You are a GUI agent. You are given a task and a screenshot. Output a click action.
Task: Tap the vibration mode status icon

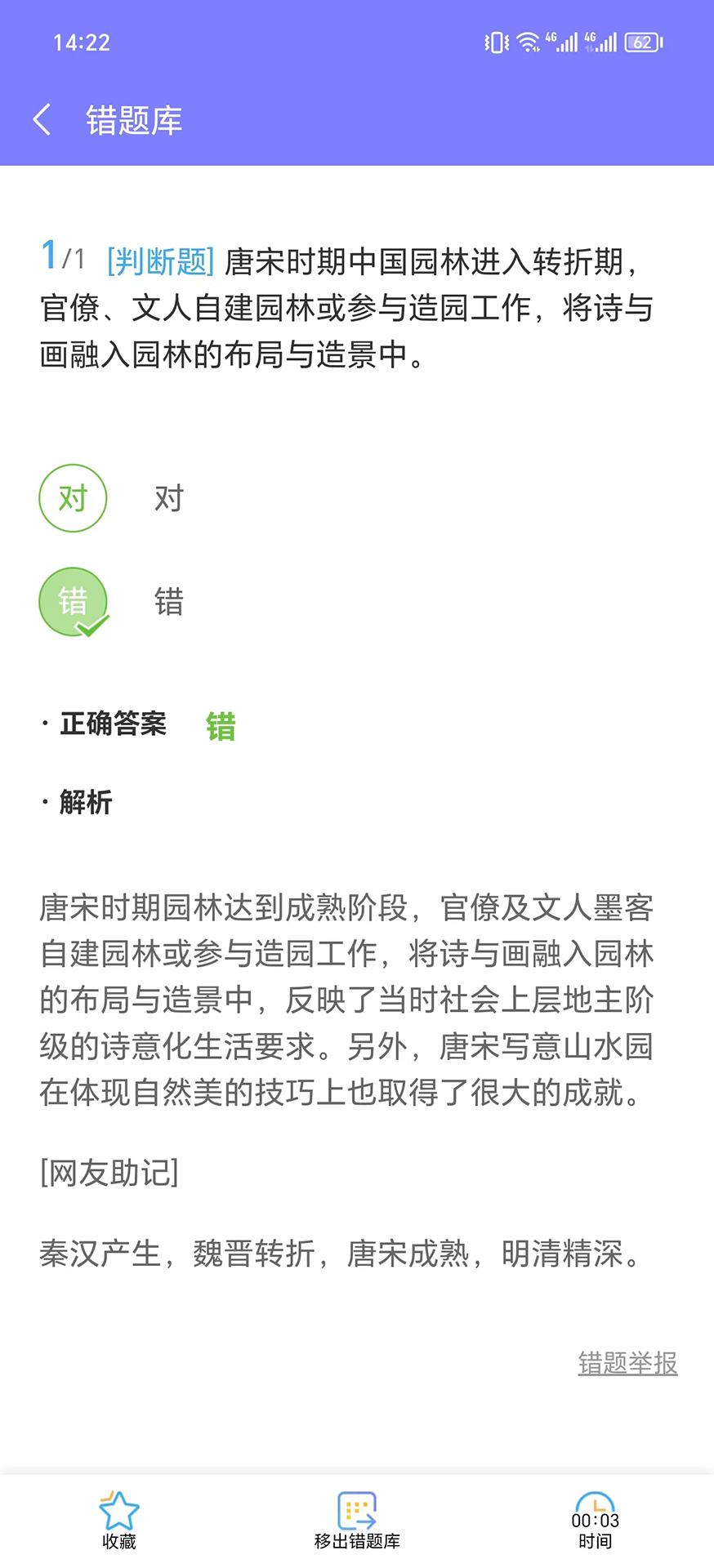[x=494, y=41]
